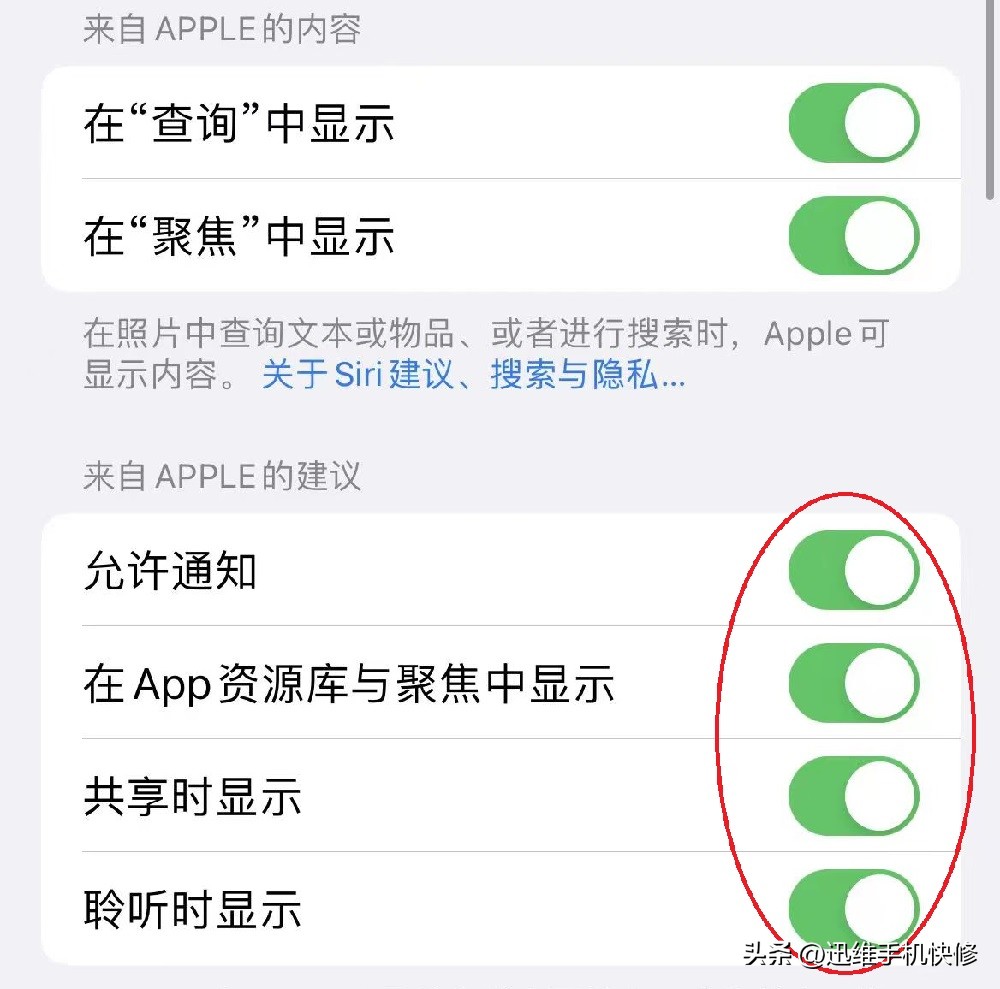
Task: Toggle 在App资源库与聚焦中显示 switch
Action: coord(853,684)
